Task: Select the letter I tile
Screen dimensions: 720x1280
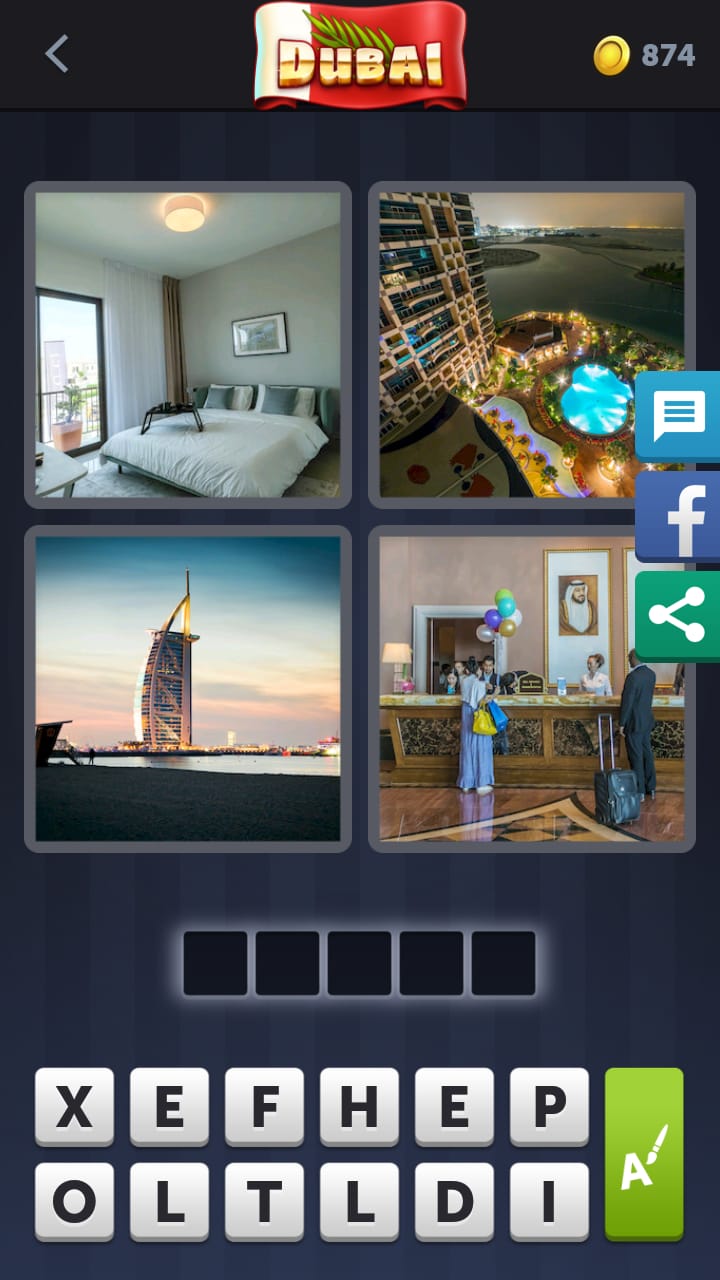Action: (x=549, y=1202)
